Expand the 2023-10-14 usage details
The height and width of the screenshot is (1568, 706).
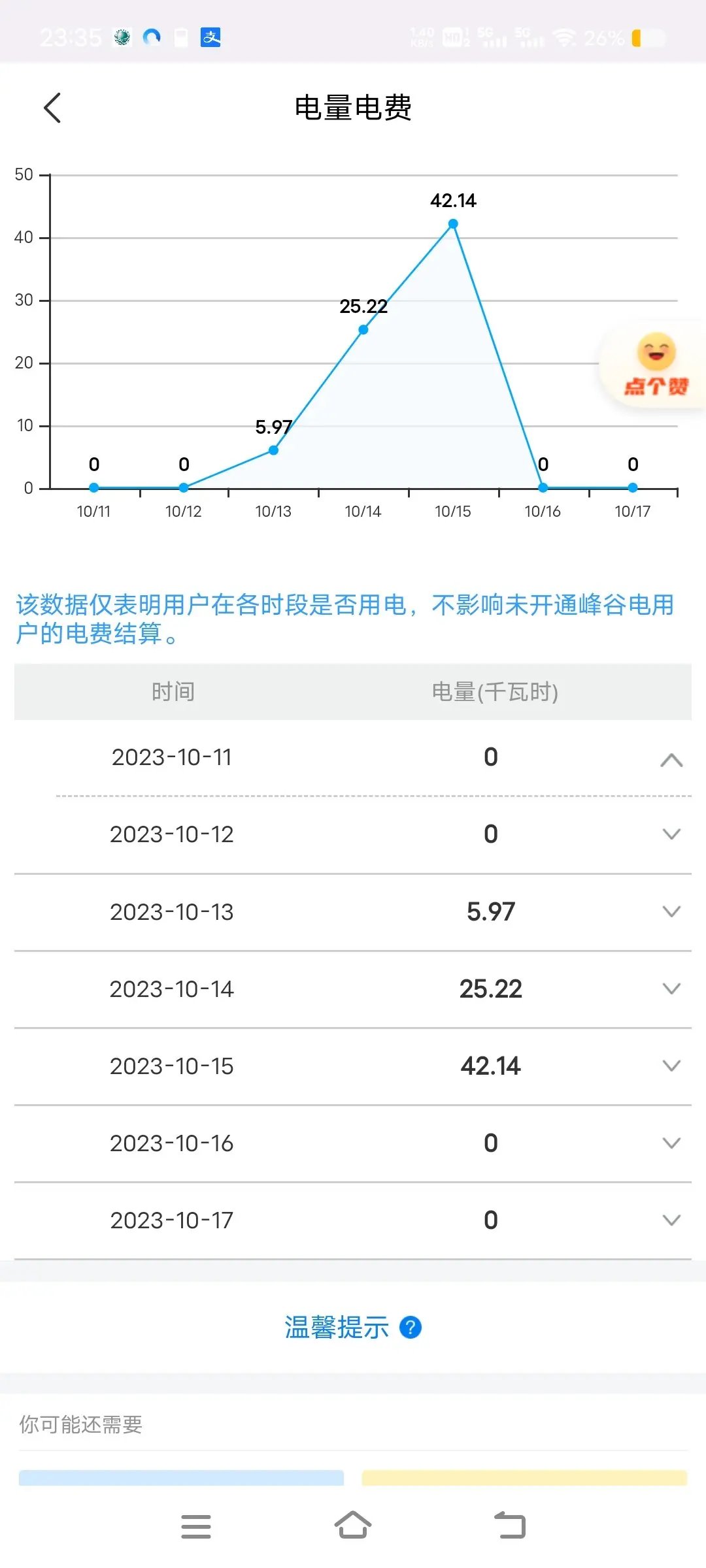671,988
